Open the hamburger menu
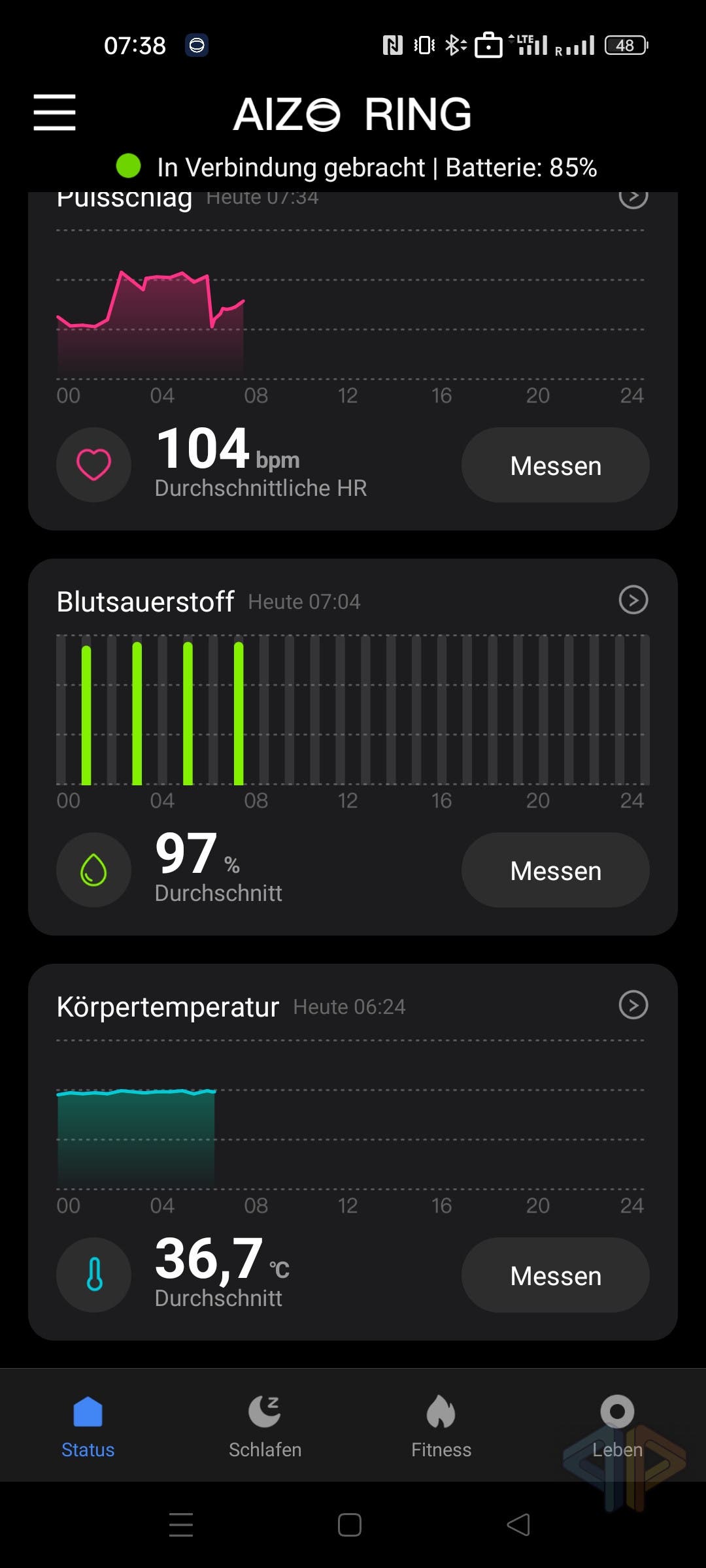Viewport: 706px width, 1568px height. click(x=55, y=112)
